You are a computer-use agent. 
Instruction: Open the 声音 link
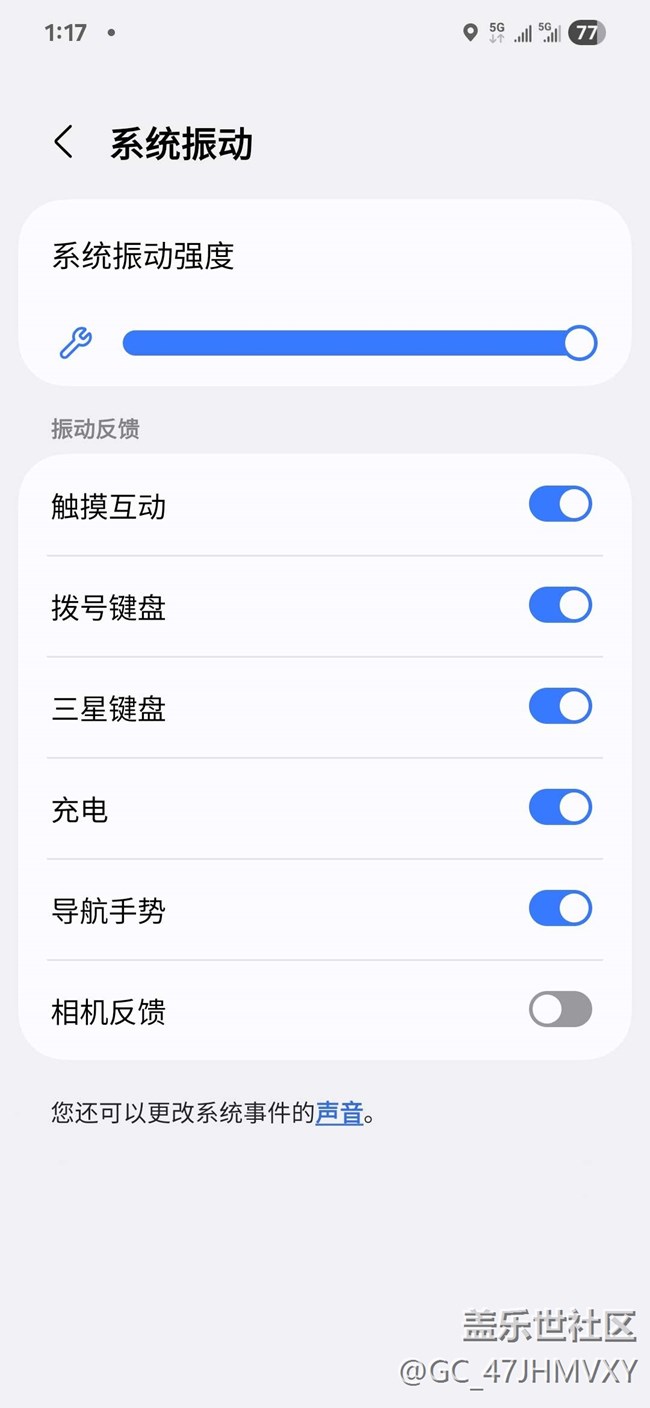coord(339,1112)
